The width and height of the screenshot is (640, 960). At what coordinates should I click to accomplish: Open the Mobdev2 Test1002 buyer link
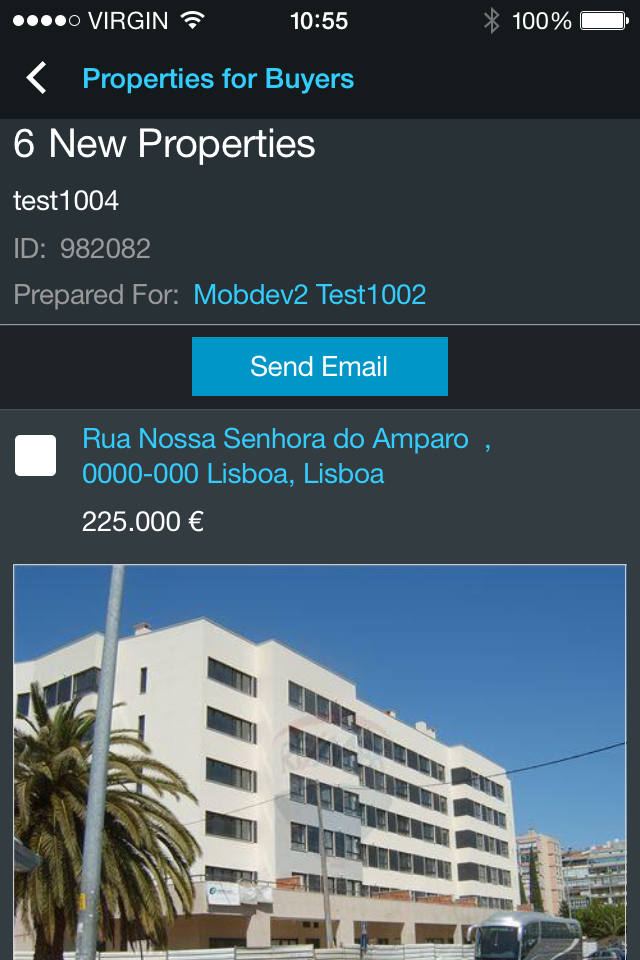(309, 294)
